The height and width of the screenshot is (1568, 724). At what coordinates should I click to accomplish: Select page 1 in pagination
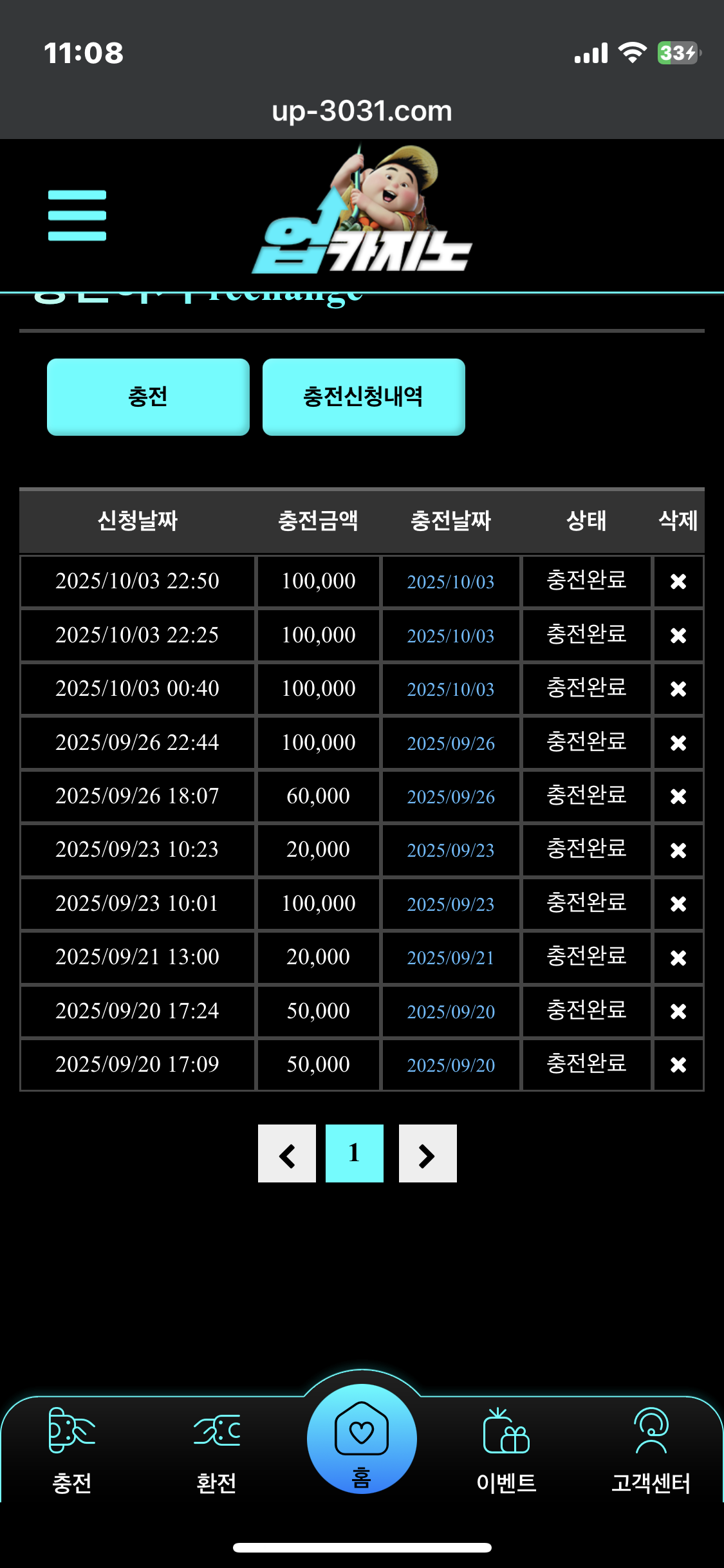click(x=355, y=1153)
